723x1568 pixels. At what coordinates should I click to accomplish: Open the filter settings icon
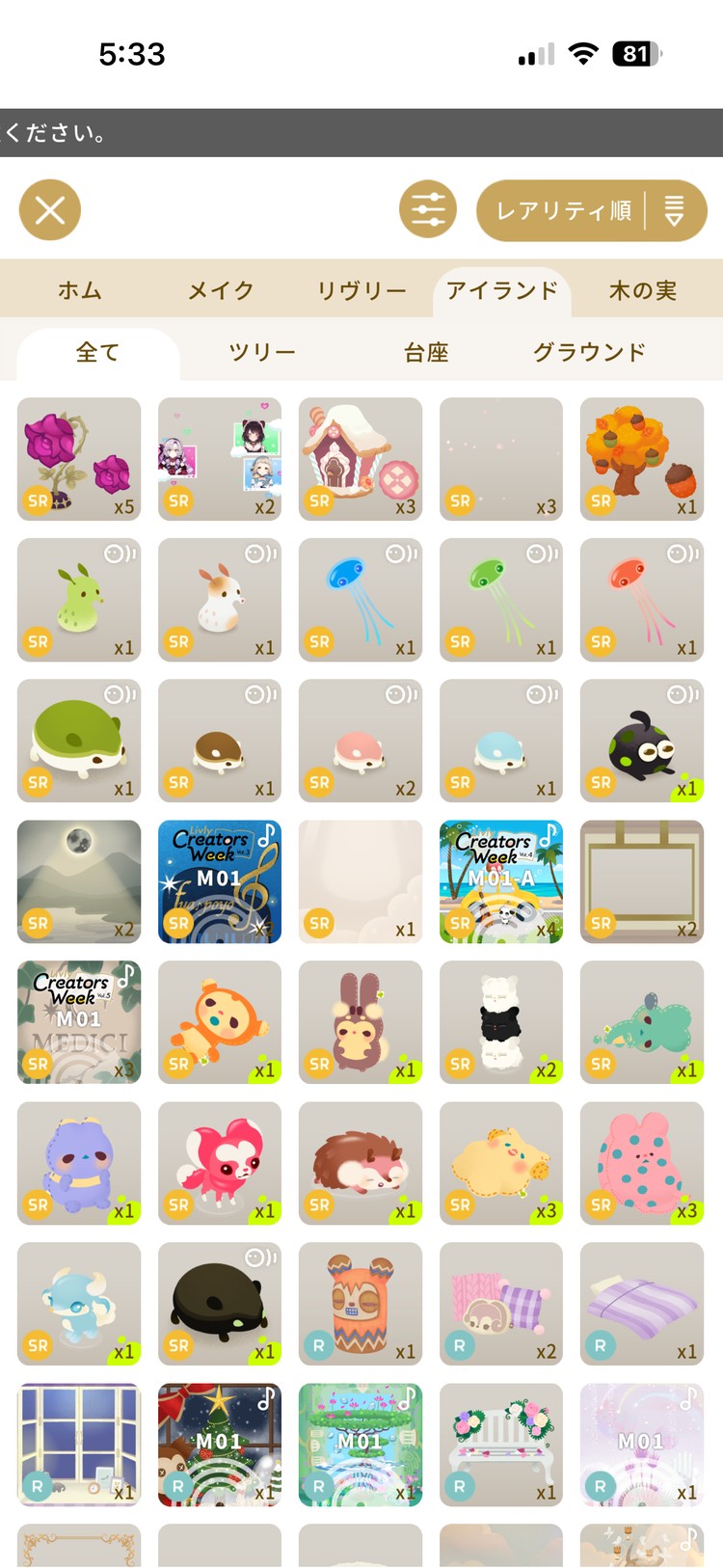pos(428,209)
